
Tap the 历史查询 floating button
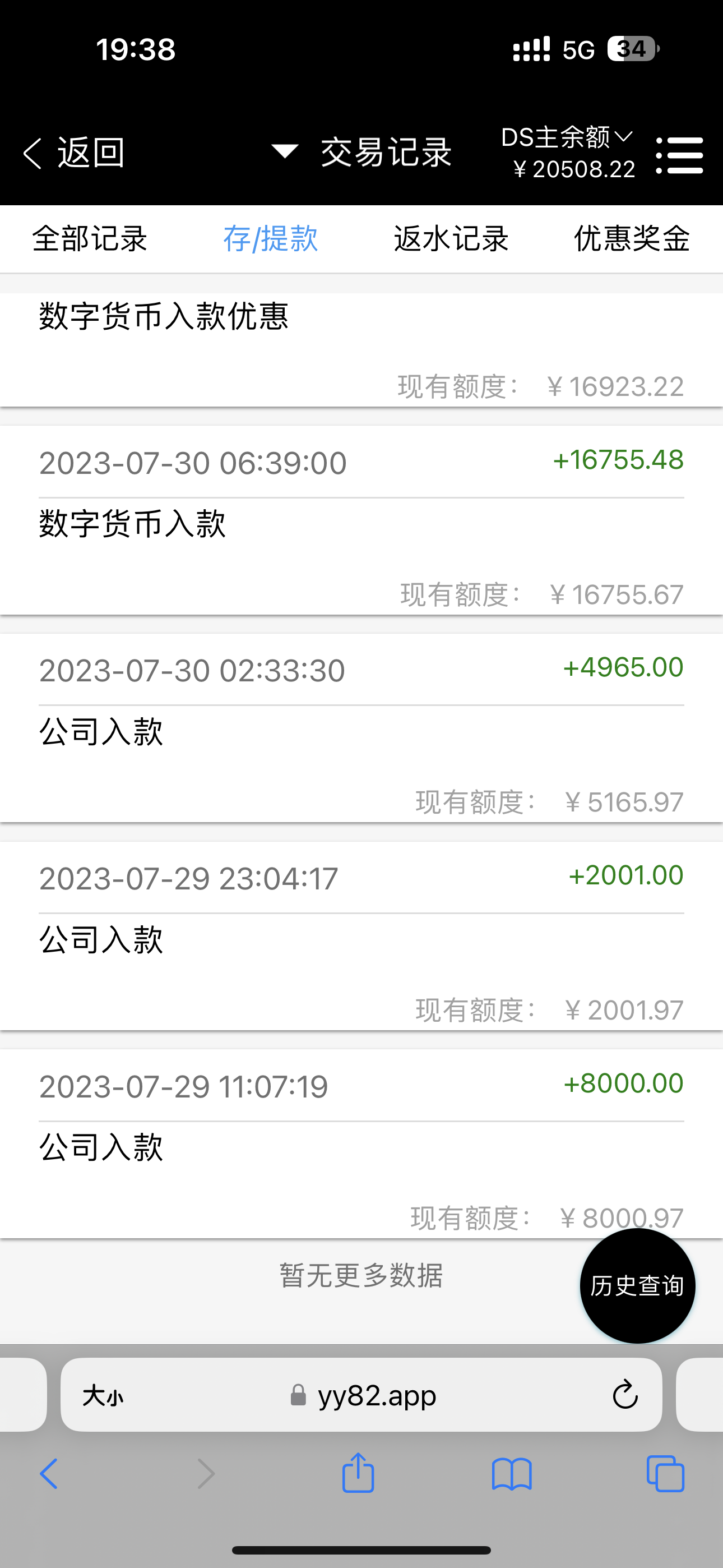pos(637,1285)
